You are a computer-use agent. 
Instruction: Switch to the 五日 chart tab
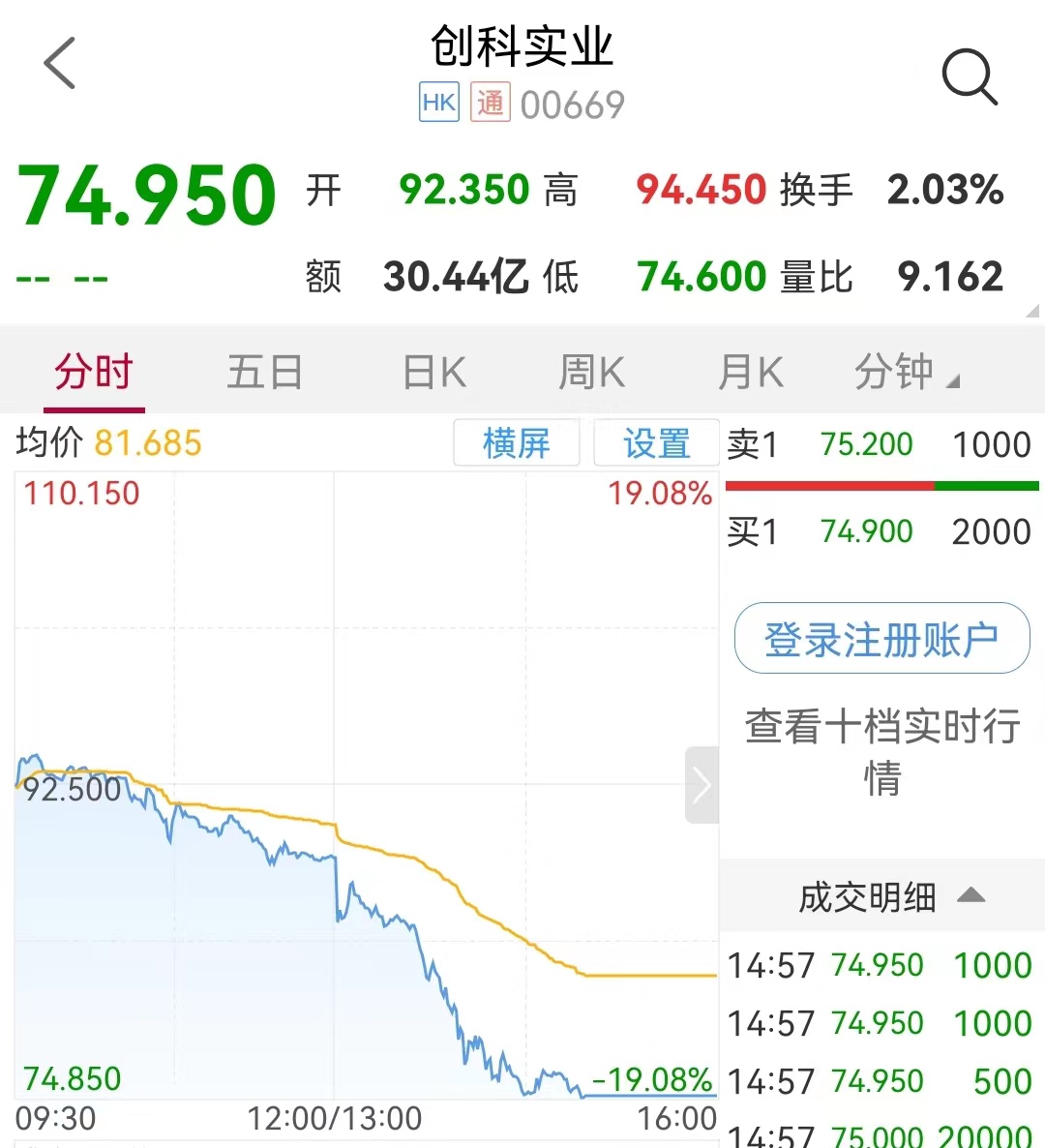(x=264, y=373)
